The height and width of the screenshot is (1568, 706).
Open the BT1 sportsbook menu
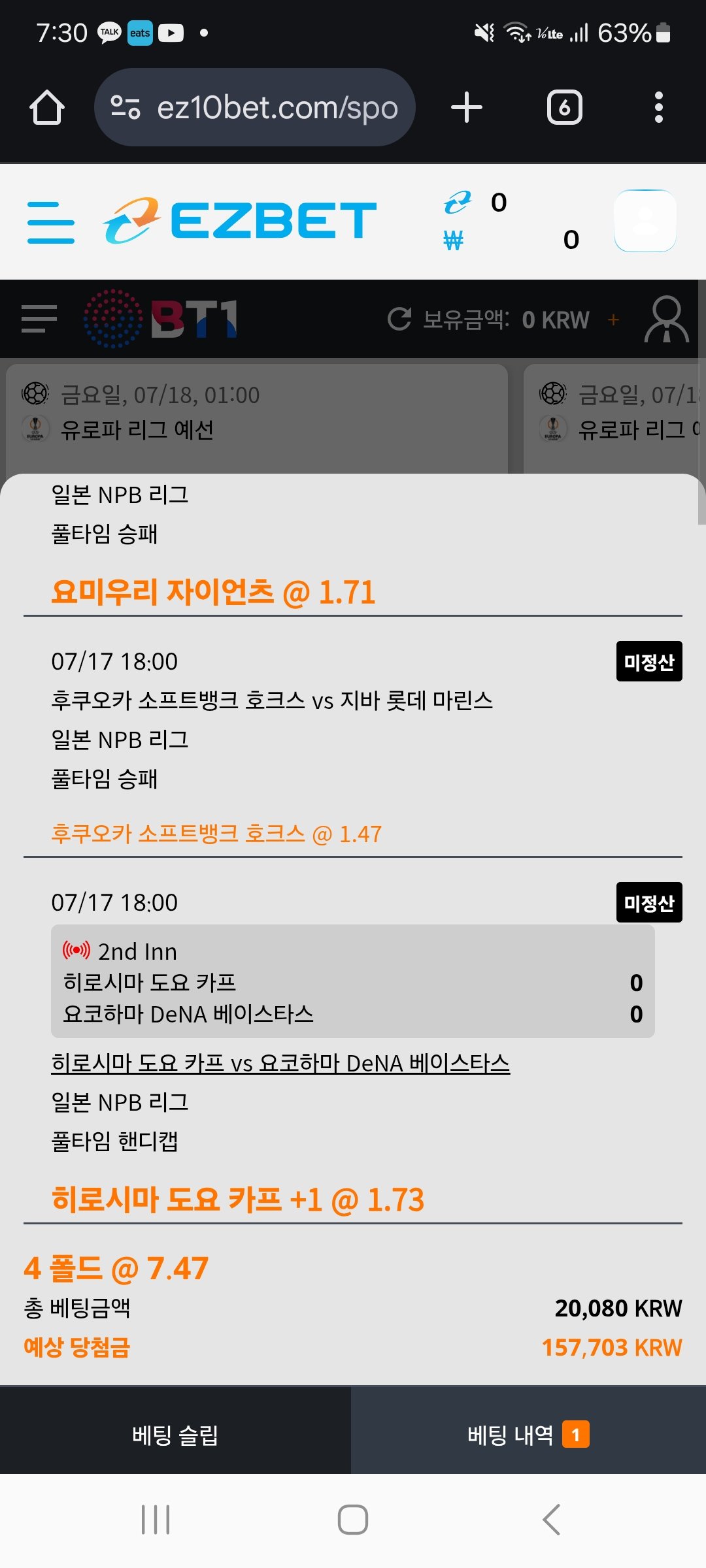coord(39,319)
